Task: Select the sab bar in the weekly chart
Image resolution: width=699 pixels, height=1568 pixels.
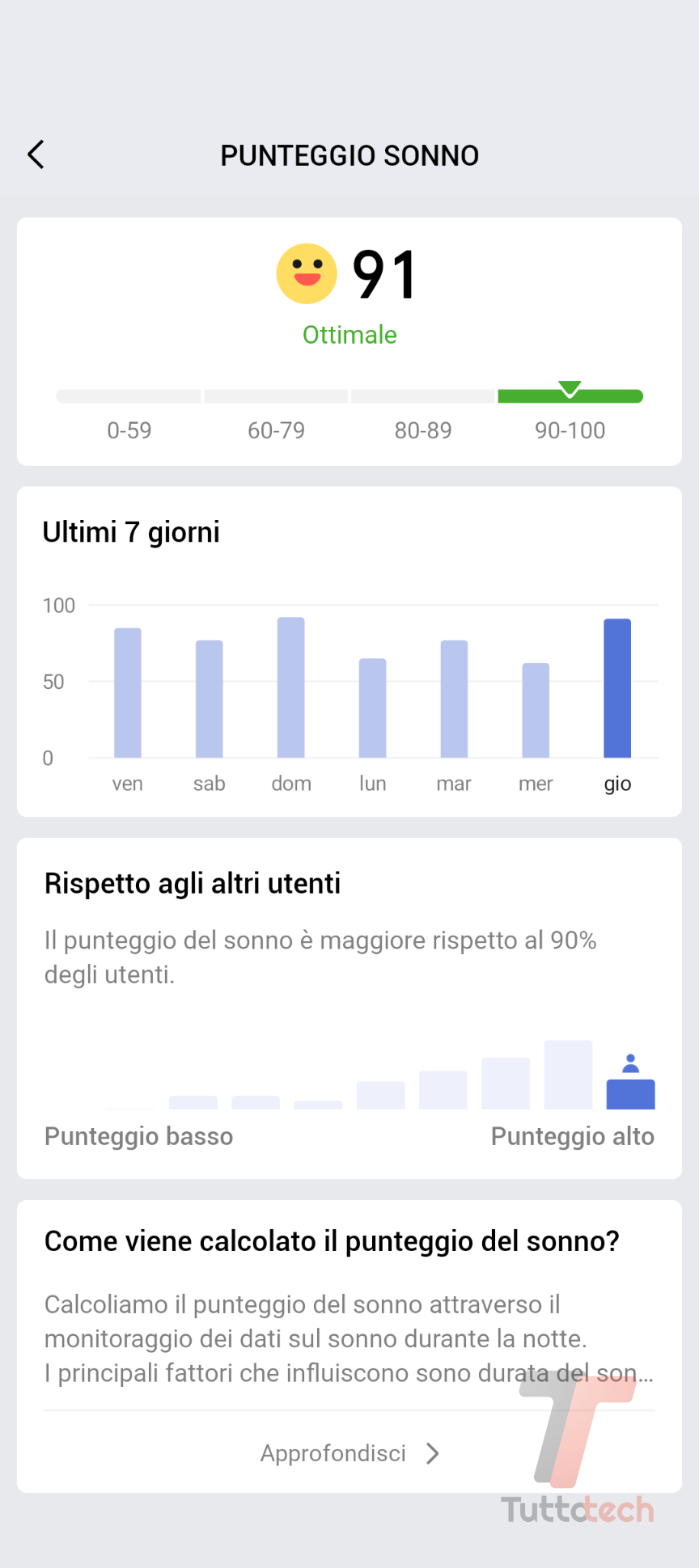Action: coord(210,699)
